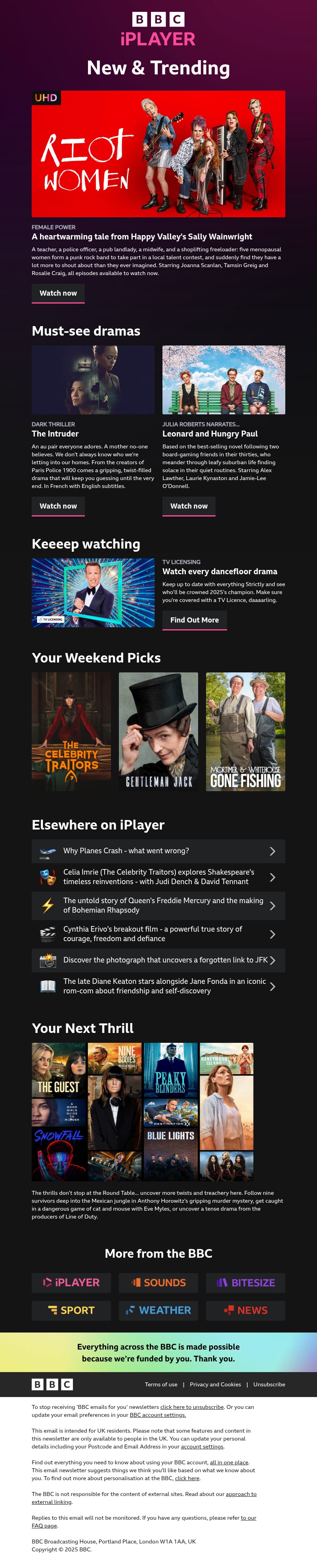Tap Find Out More about TV licensing
The width and height of the screenshot is (317, 1568).
pyautogui.click(x=194, y=620)
